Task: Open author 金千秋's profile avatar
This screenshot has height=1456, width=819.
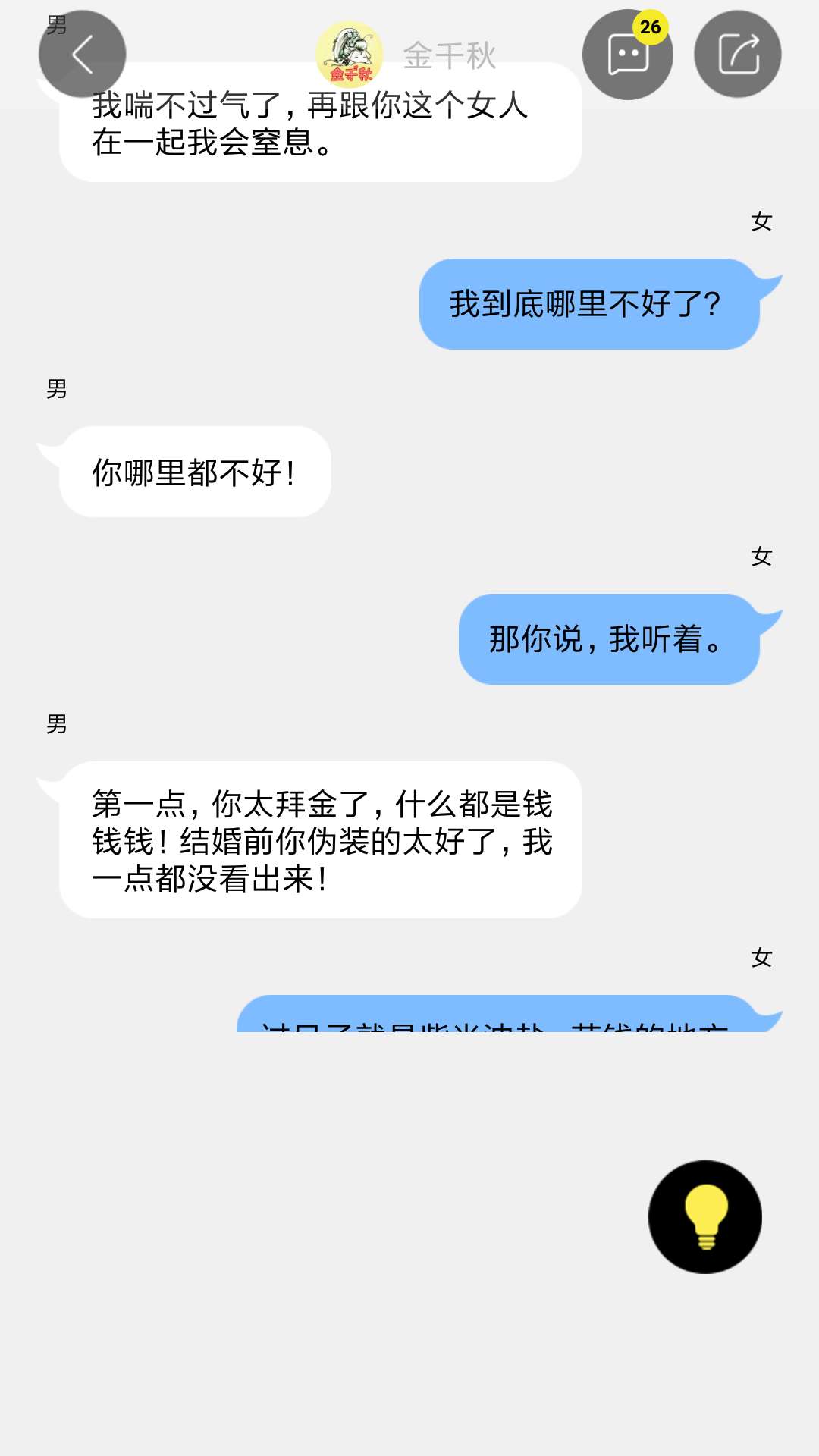Action: click(350, 55)
